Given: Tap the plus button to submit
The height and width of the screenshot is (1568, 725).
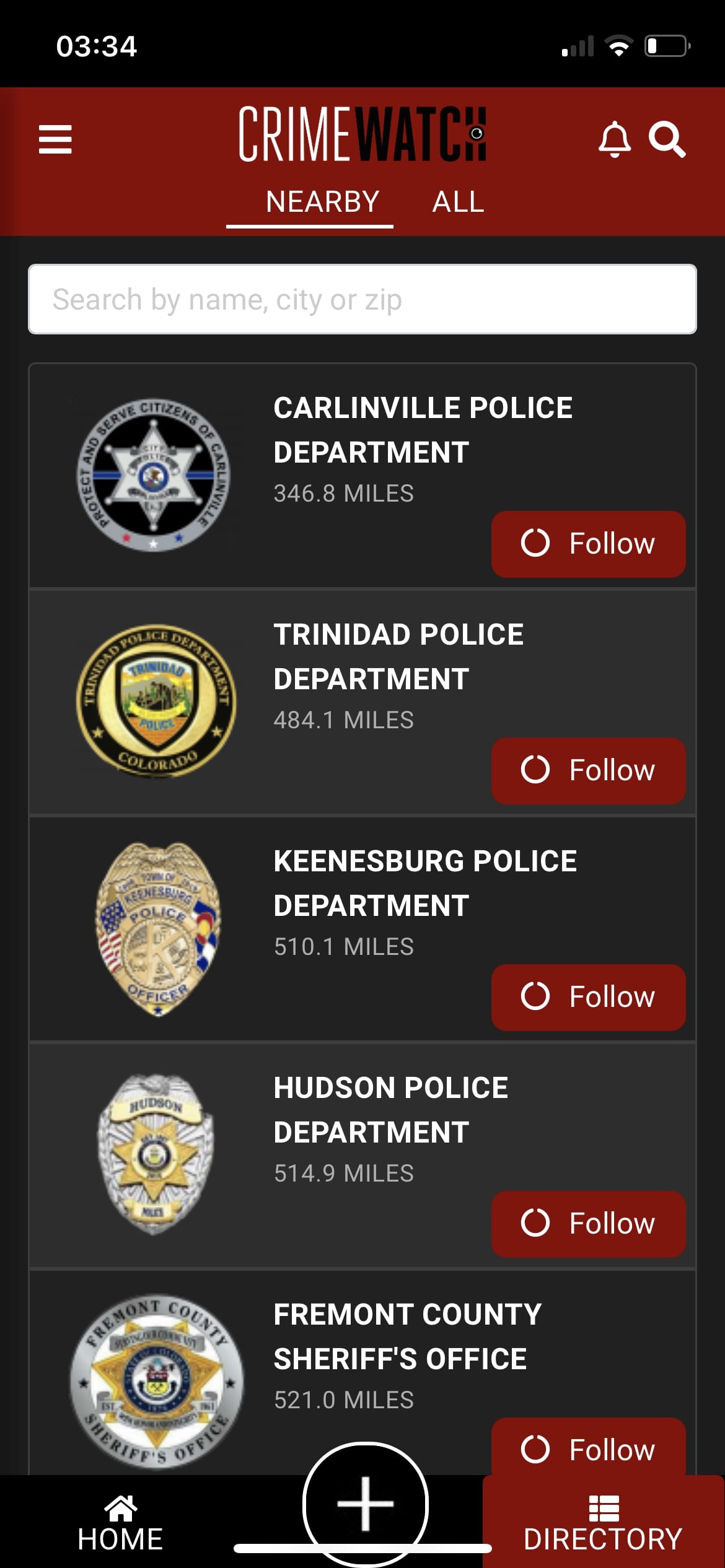Looking at the screenshot, I should (x=365, y=1504).
